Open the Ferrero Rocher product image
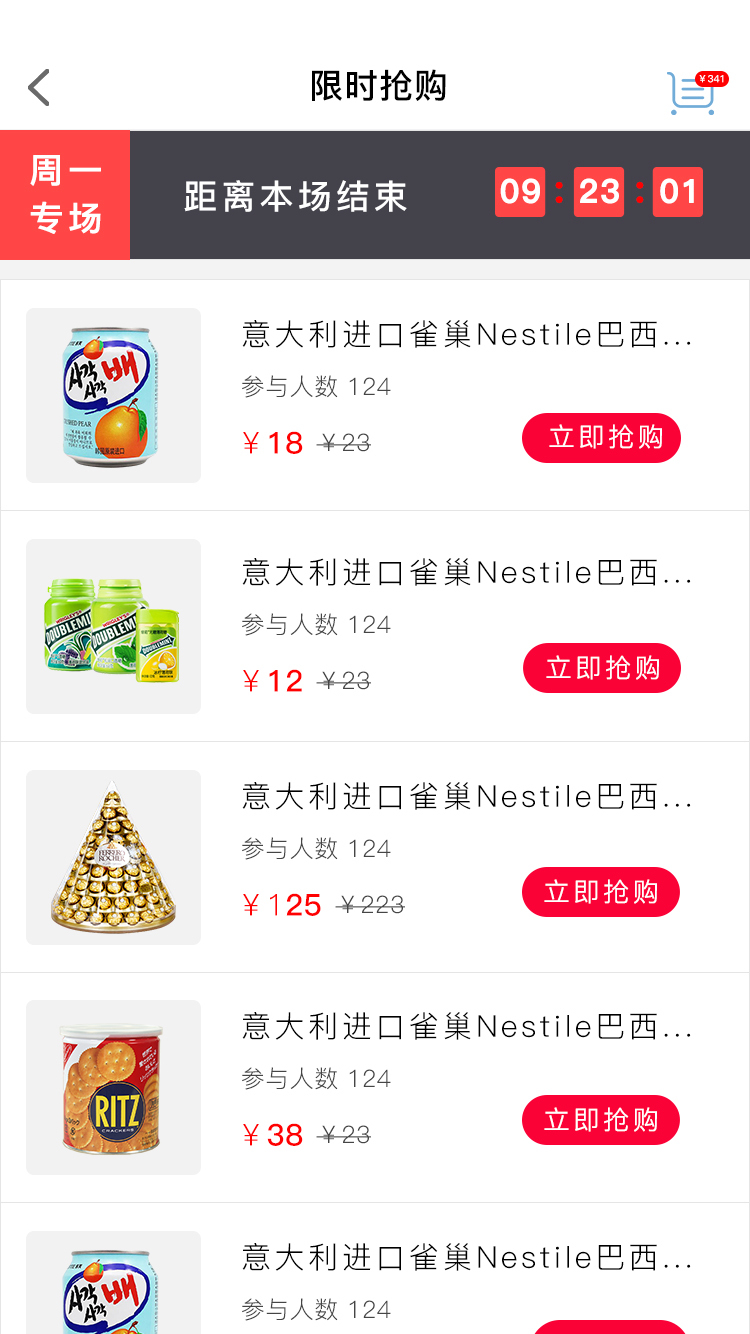The width and height of the screenshot is (750, 1334). [x=113, y=857]
